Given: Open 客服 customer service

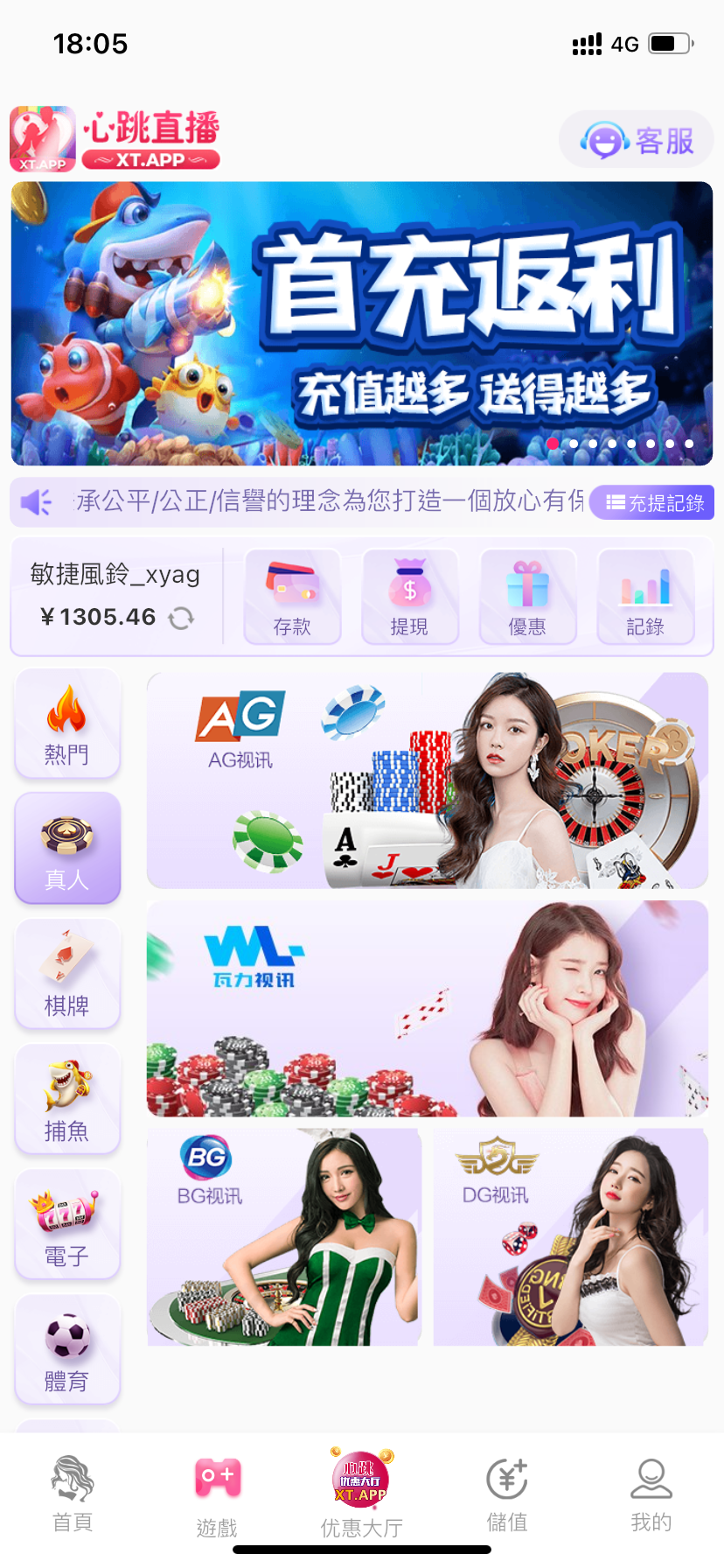Looking at the screenshot, I should click(x=637, y=140).
